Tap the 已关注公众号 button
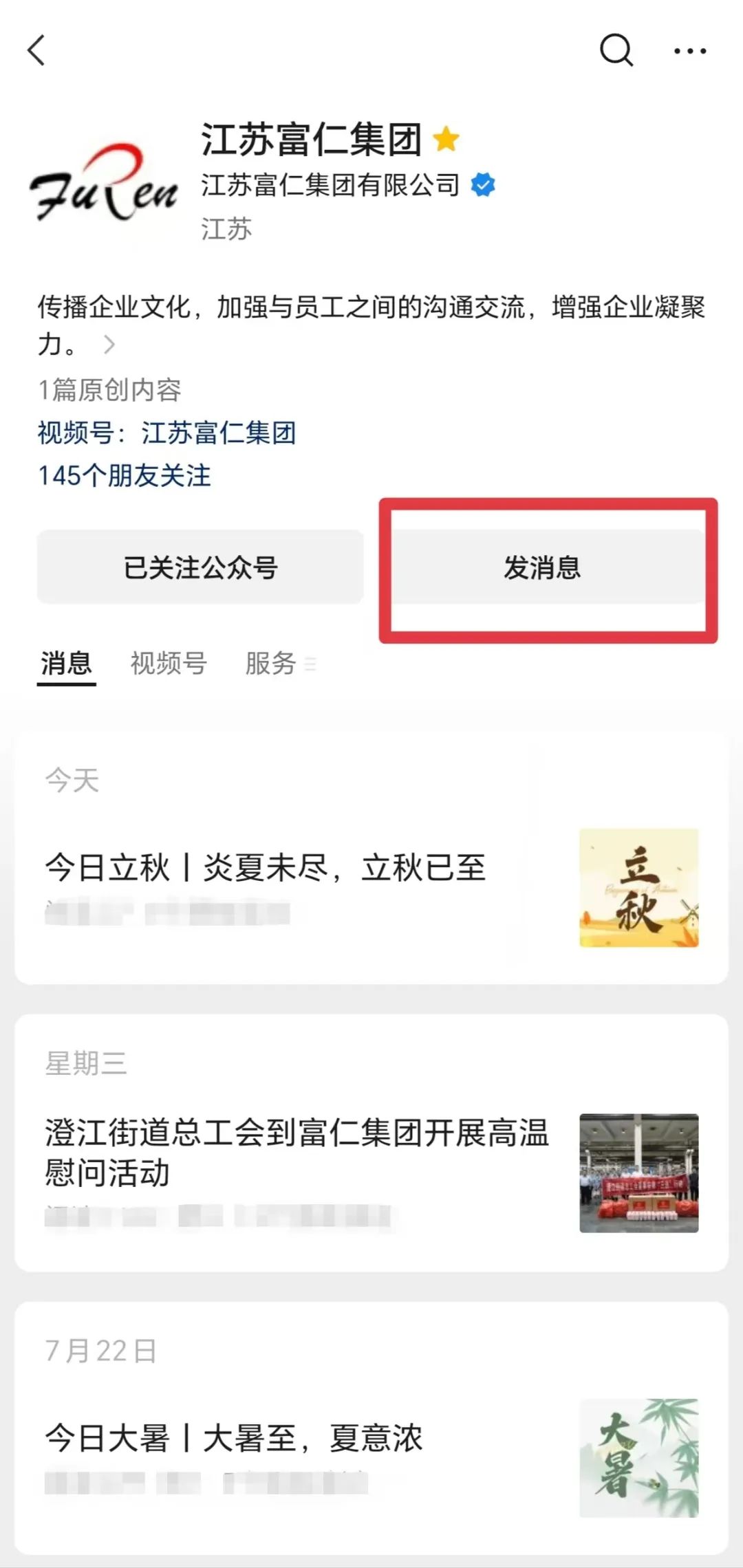 (x=200, y=567)
